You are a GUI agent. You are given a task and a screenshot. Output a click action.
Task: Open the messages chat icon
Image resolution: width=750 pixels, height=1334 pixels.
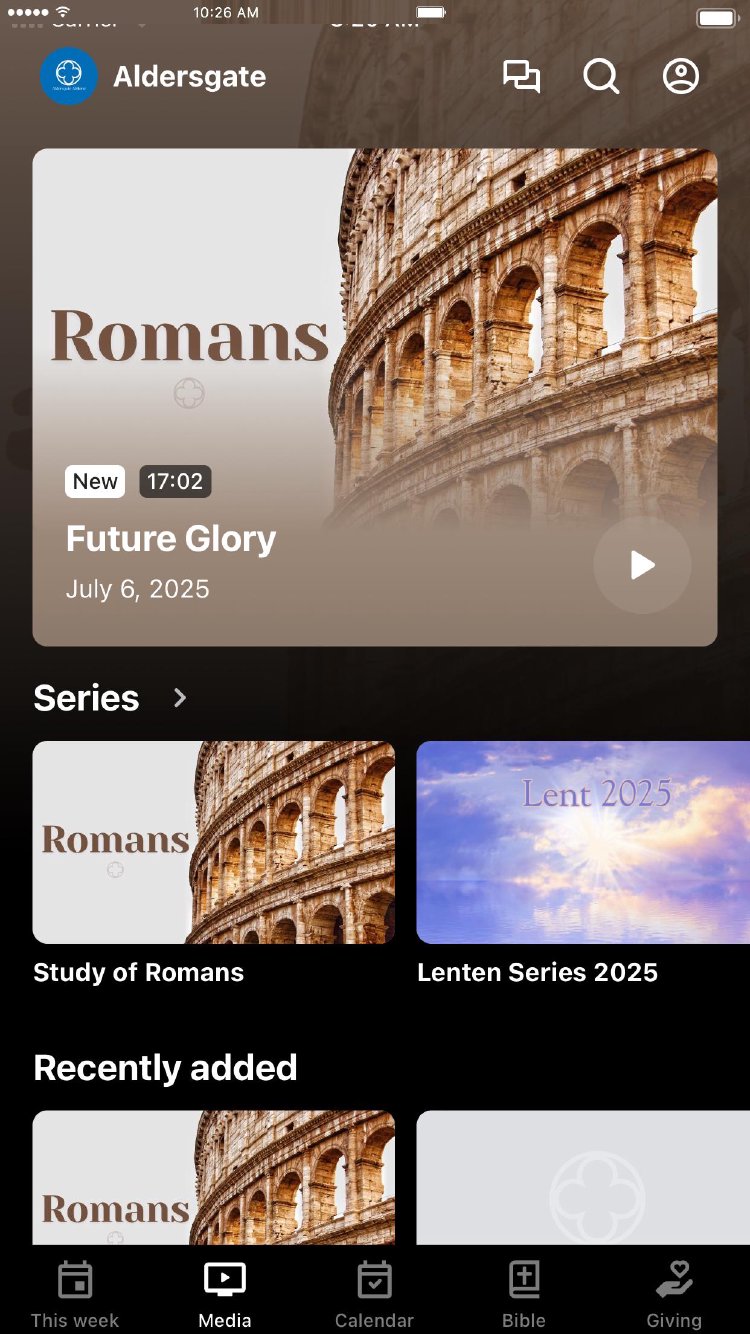(521, 77)
